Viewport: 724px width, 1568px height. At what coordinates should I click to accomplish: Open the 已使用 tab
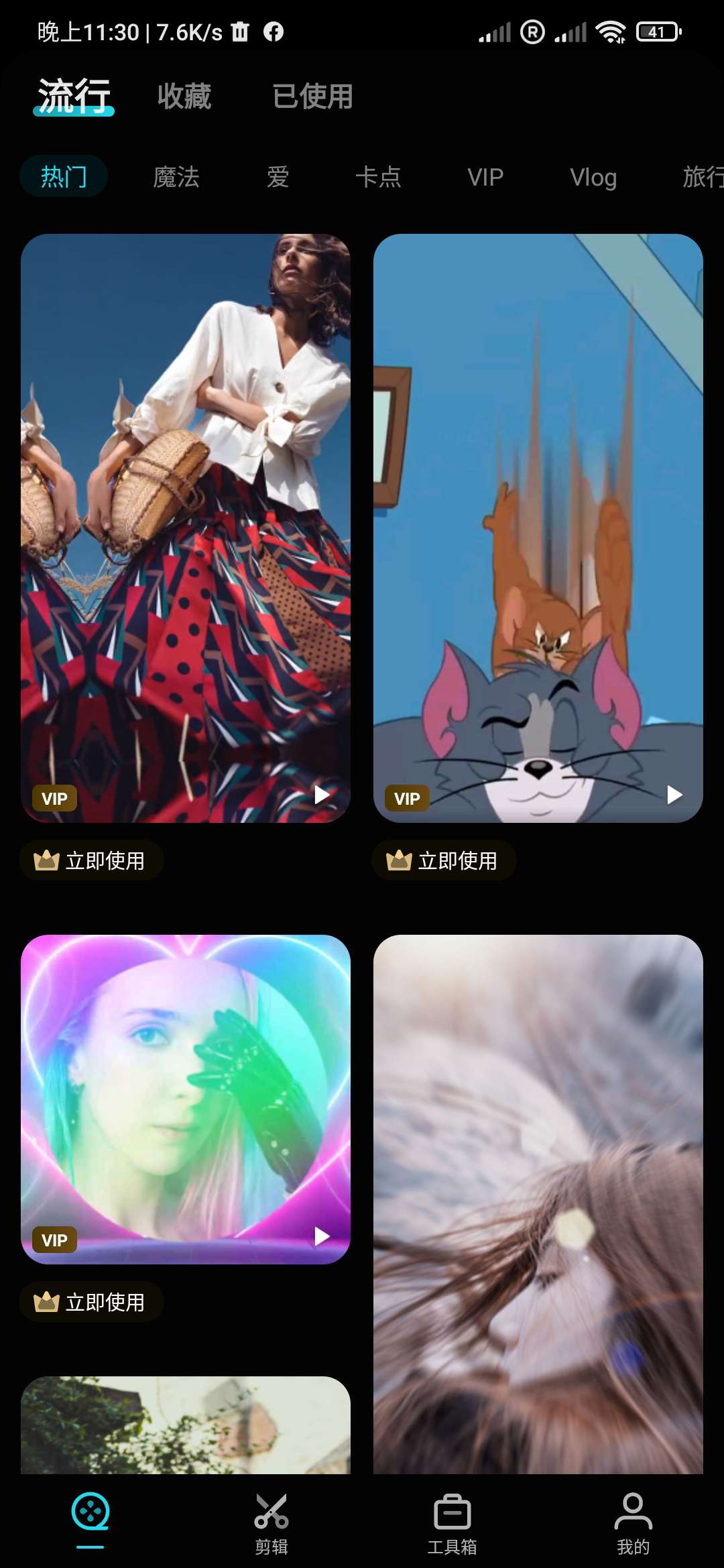pyautogui.click(x=312, y=96)
